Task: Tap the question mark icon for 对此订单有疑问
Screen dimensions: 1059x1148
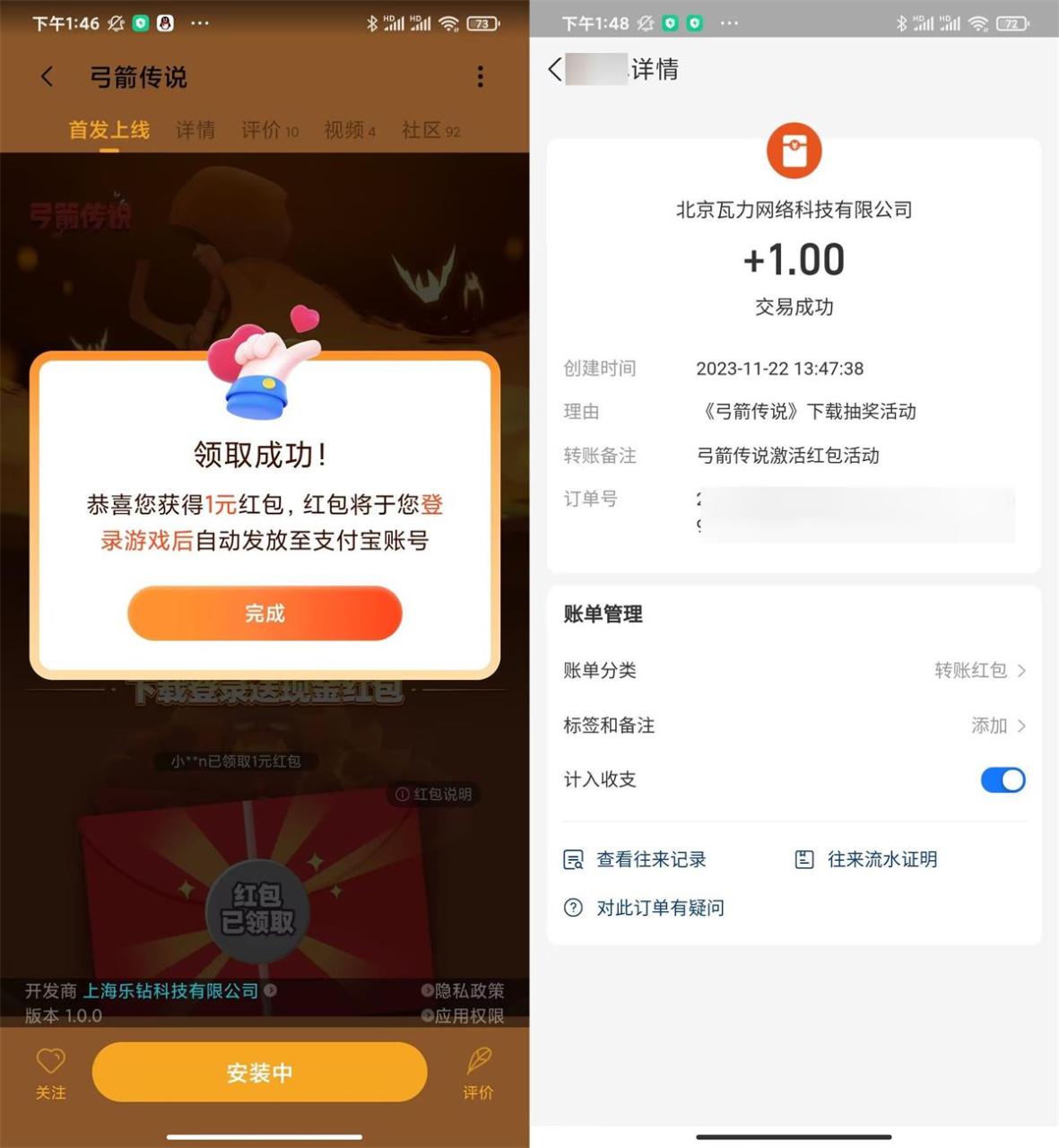Action: click(573, 908)
